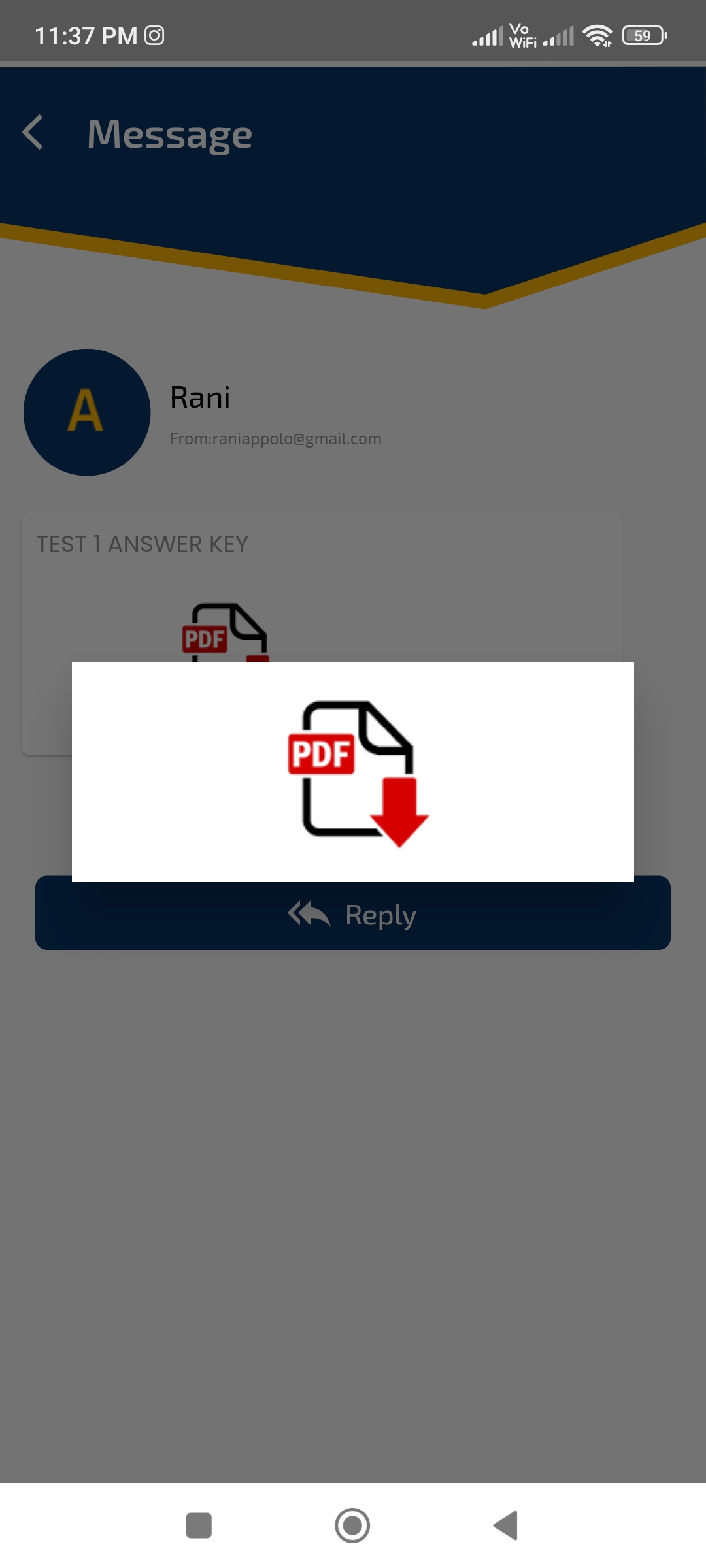
Task: Open the system home screen
Action: pos(352,1526)
